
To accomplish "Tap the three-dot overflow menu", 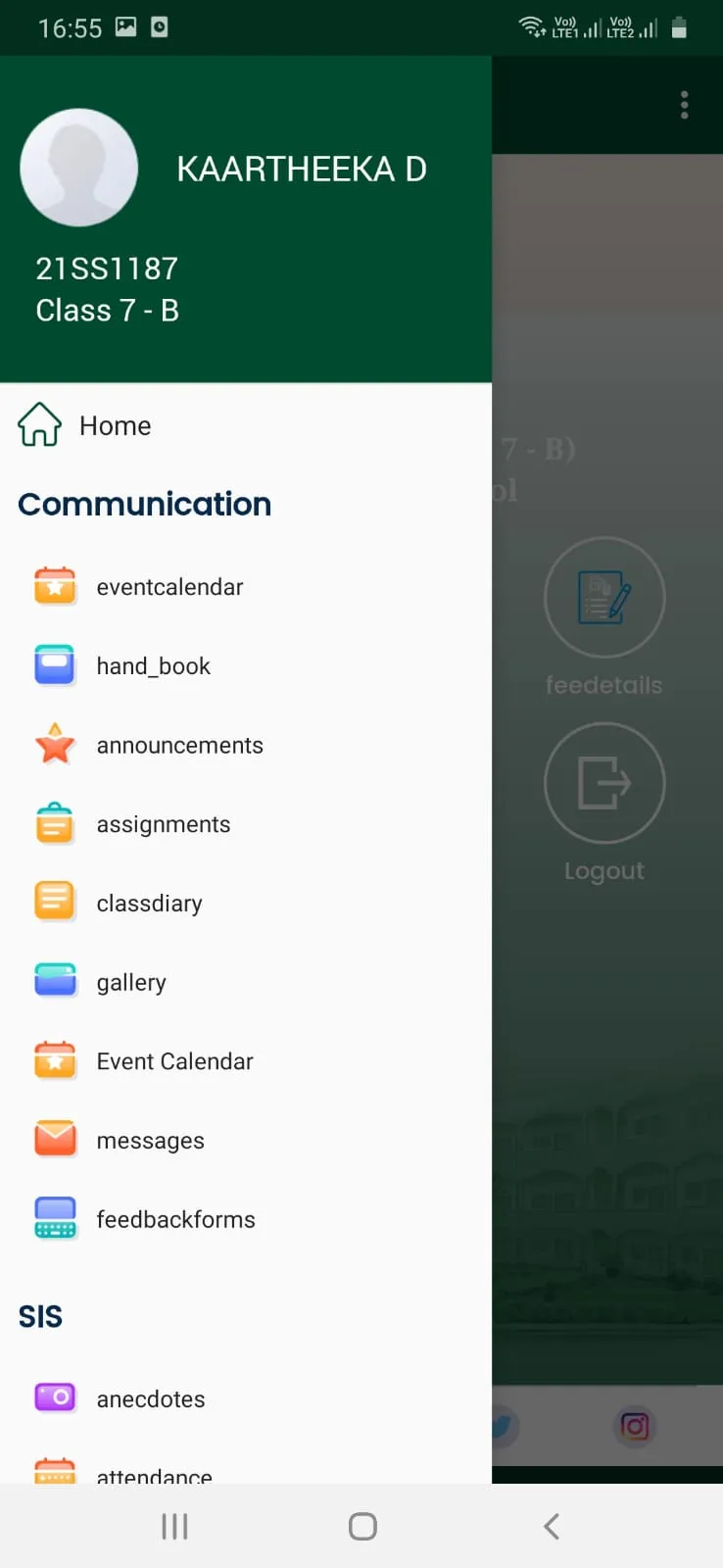I will tap(684, 105).
